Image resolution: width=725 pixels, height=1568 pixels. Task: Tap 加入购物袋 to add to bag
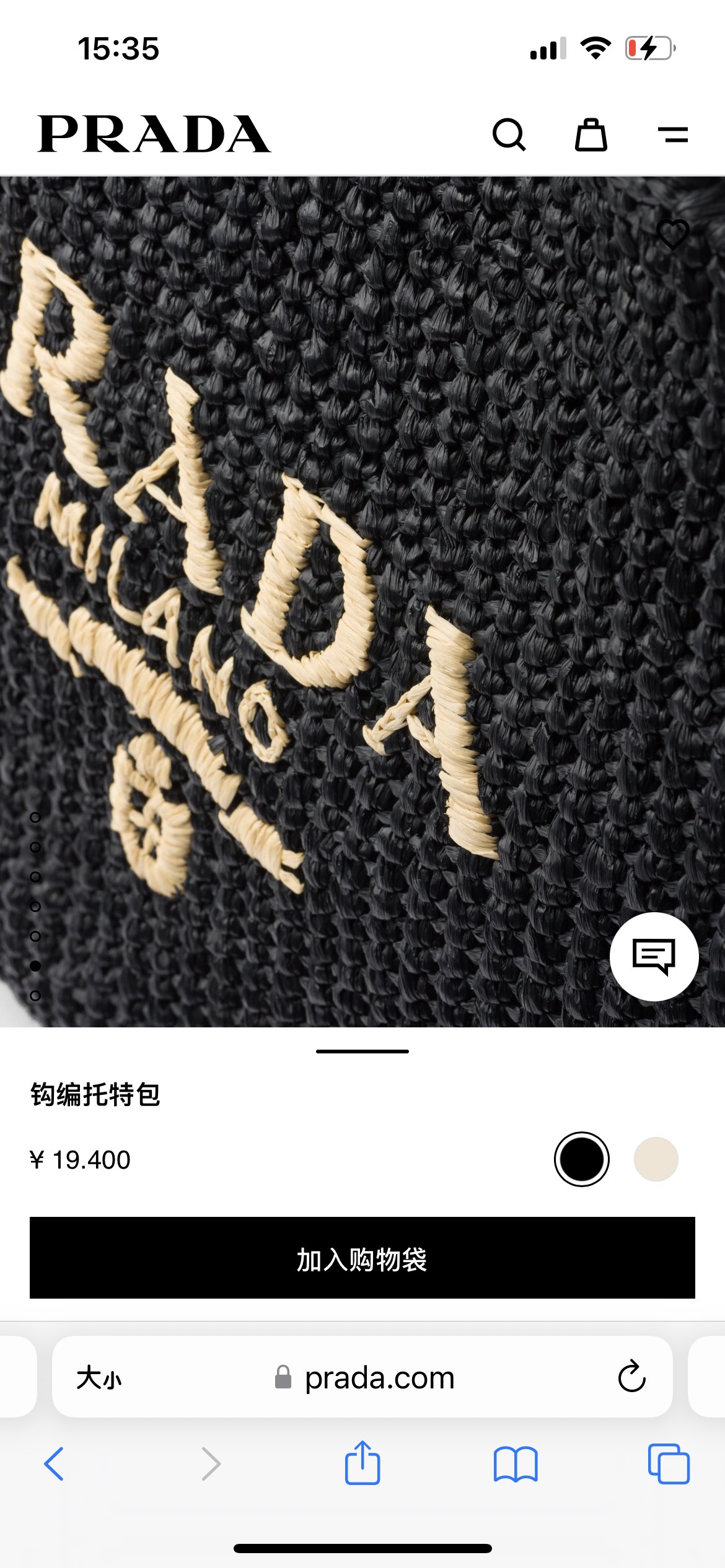point(362,1258)
